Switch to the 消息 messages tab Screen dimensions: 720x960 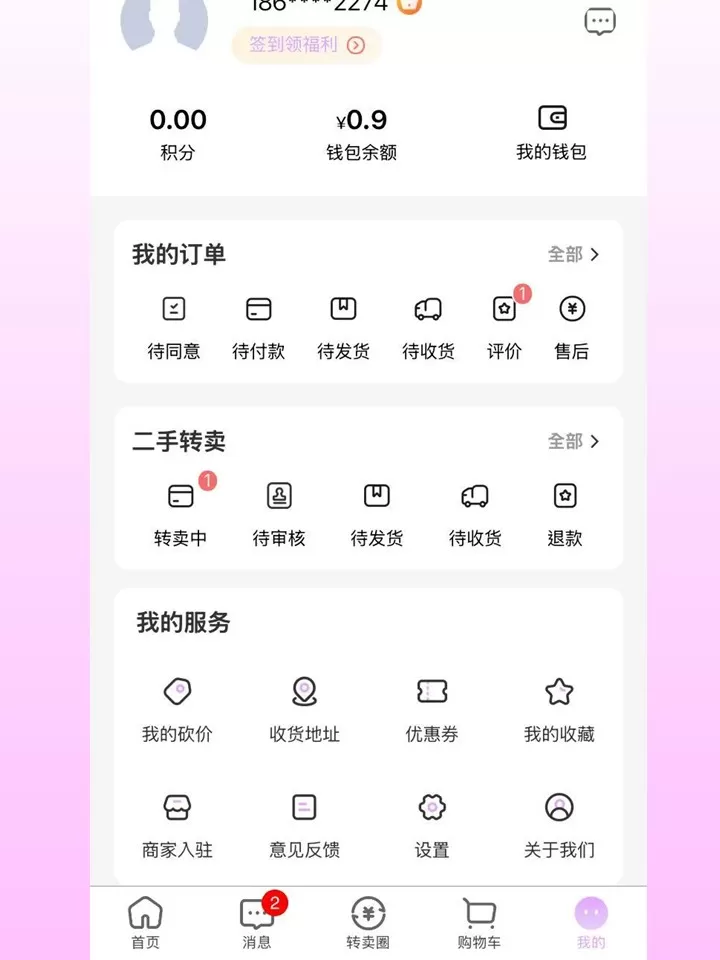click(x=257, y=923)
